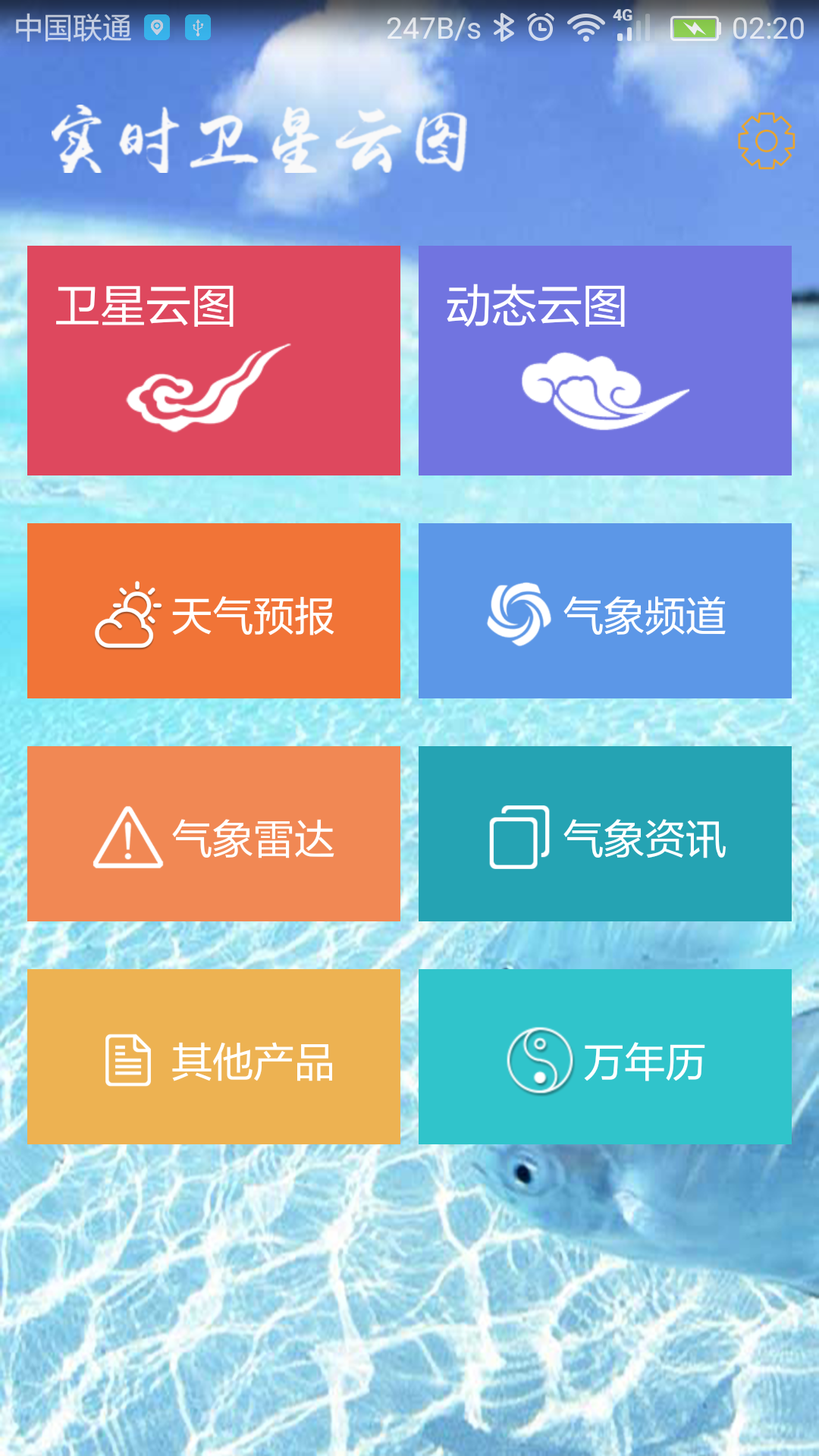Open the settings gear in the top corner

(x=767, y=142)
